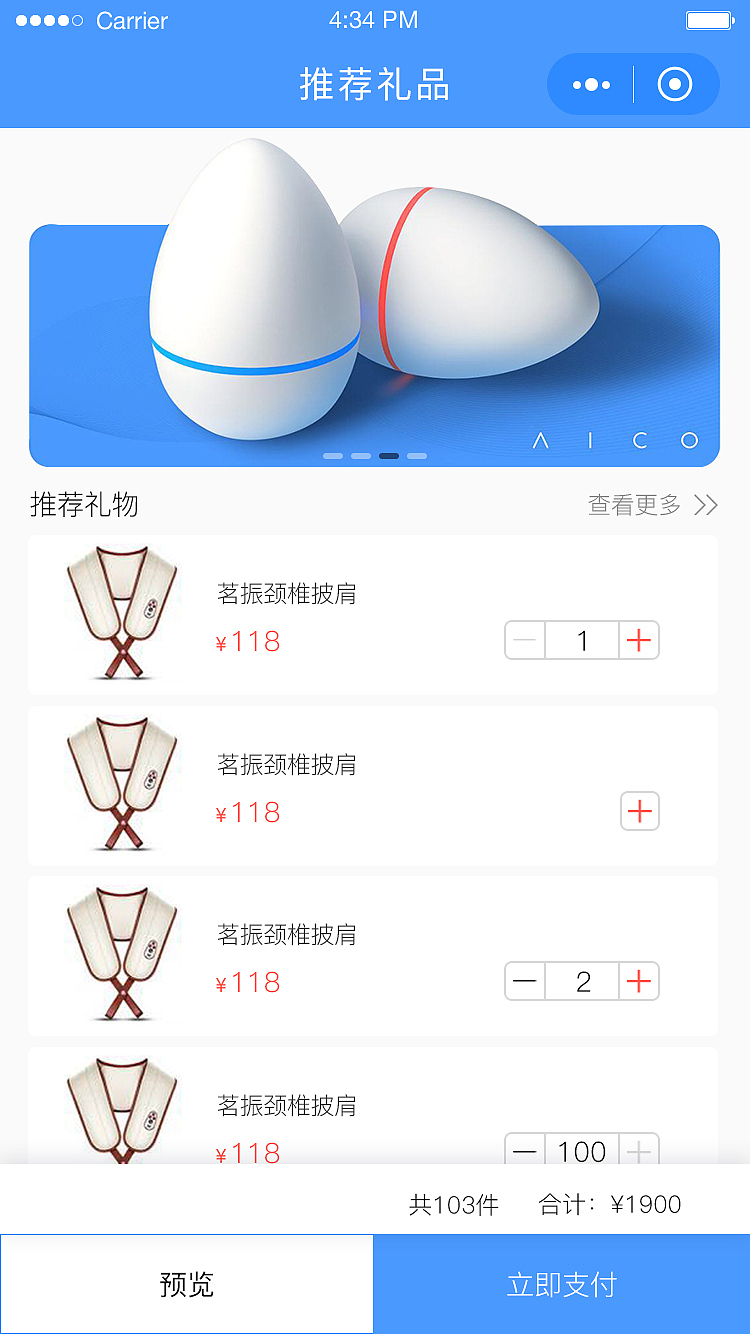Tap the plus icon on the second product
This screenshot has width=750, height=1334.
pyautogui.click(x=639, y=811)
